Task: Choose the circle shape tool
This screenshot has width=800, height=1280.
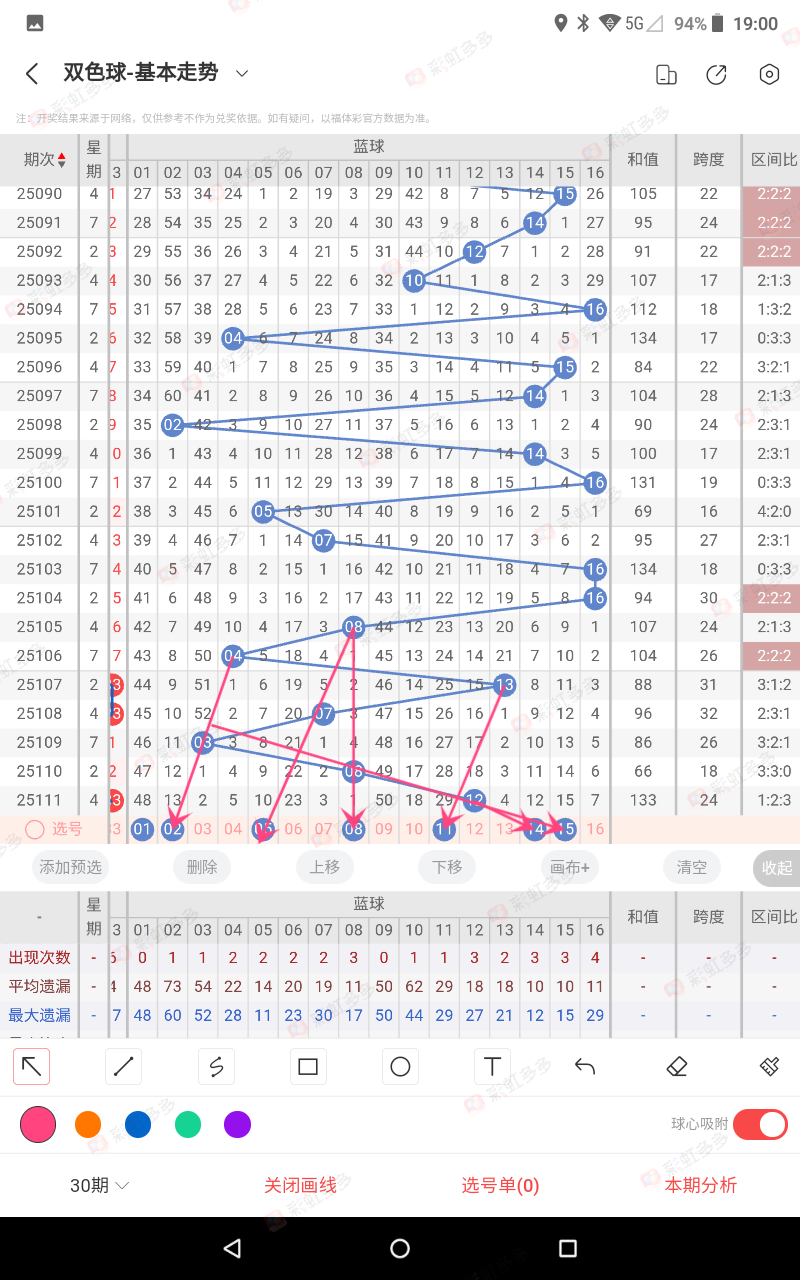Action: click(x=400, y=1067)
